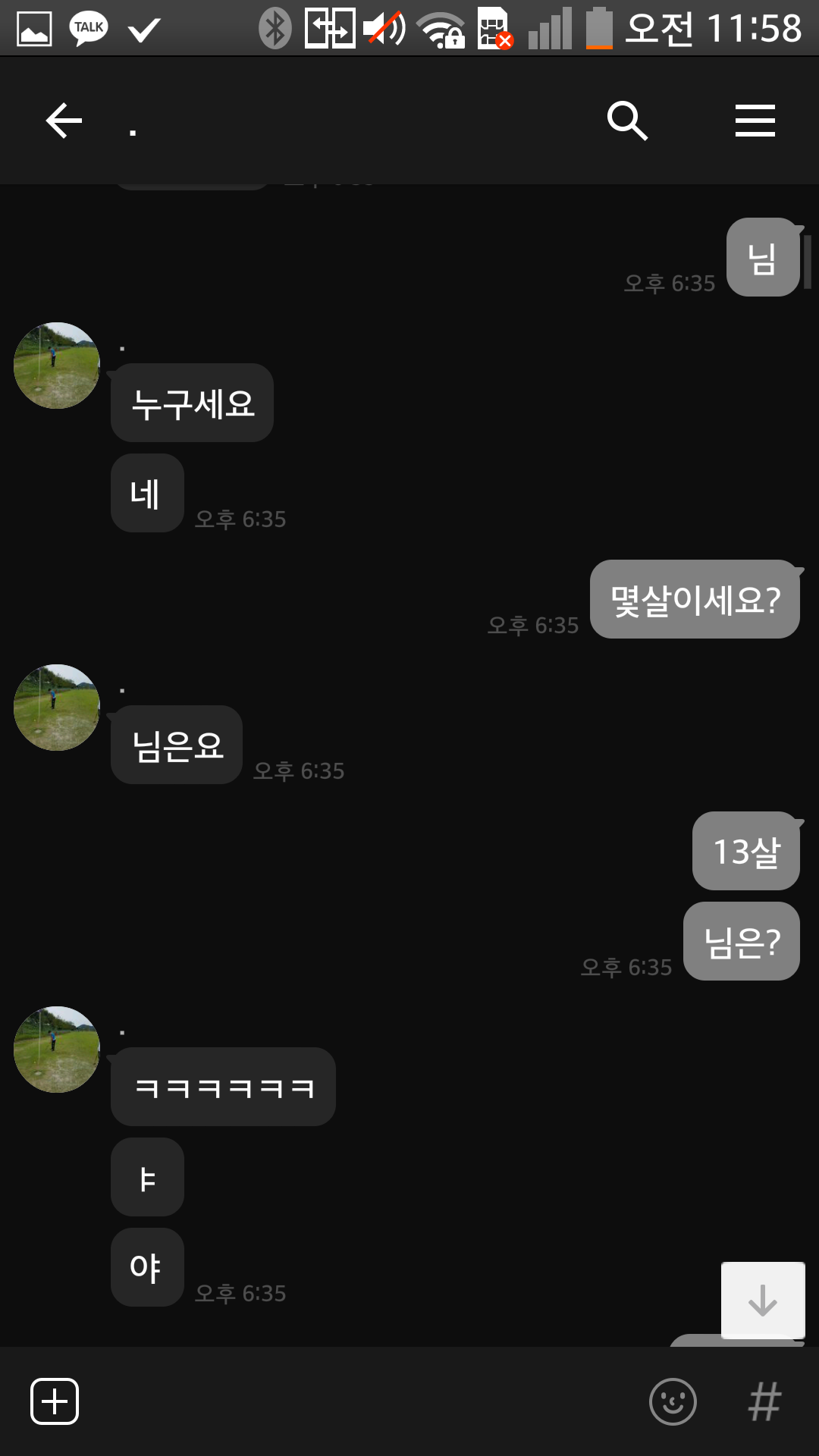The height and width of the screenshot is (1456, 819).
Task: Search within this conversation
Action: click(x=627, y=121)
